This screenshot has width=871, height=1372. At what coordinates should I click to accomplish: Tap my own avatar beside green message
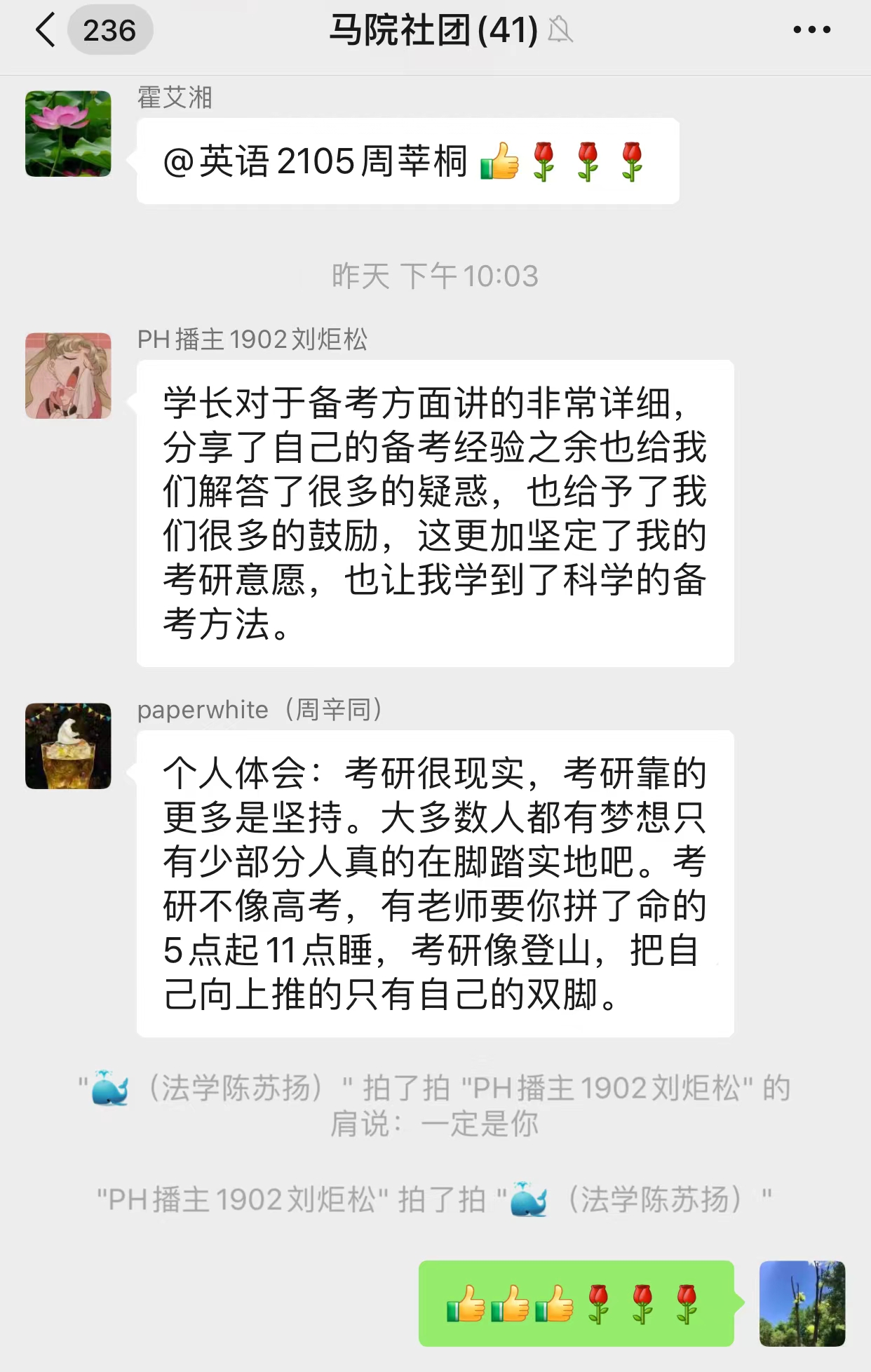tap(802, 1303)
